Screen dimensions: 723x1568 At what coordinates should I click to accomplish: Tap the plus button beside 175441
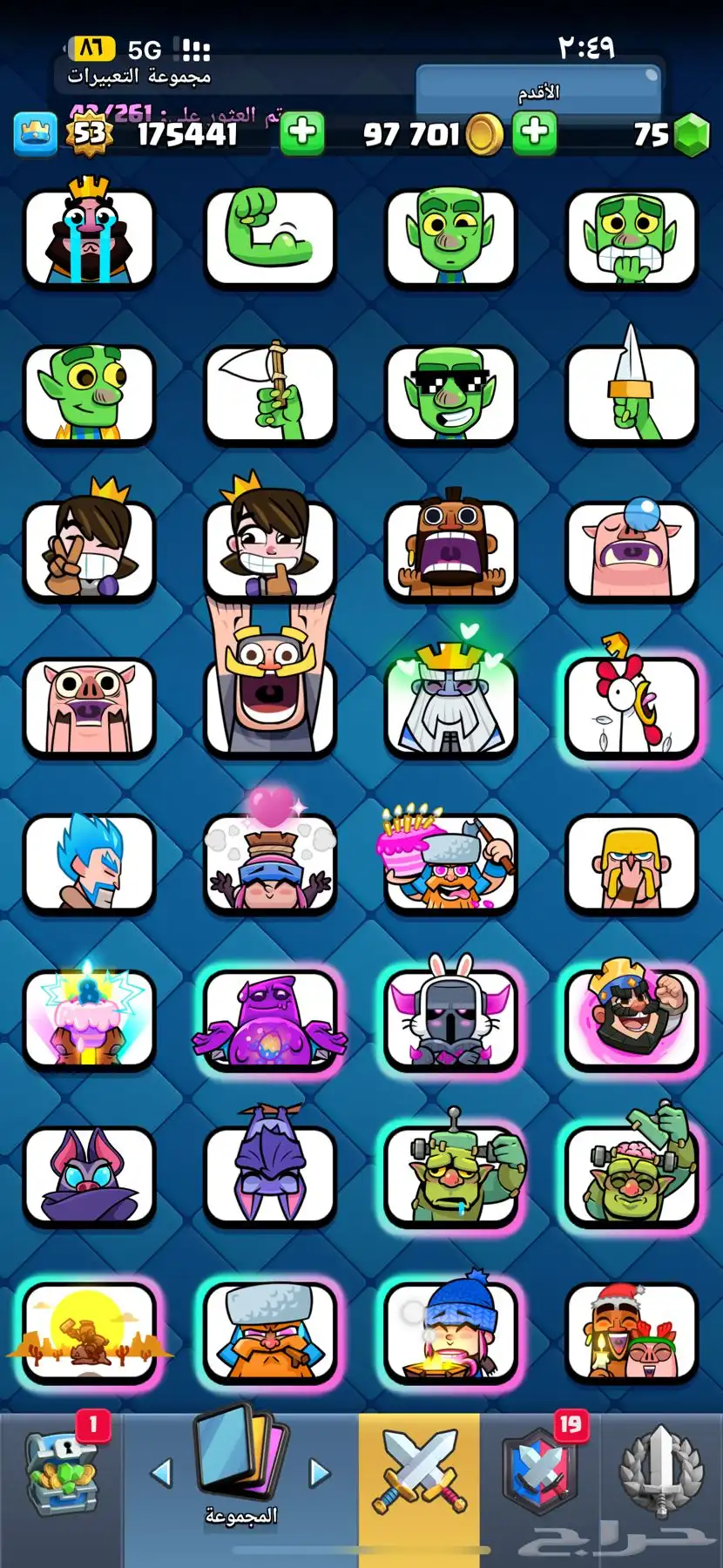pyautogui.click(x=302, y=133)
